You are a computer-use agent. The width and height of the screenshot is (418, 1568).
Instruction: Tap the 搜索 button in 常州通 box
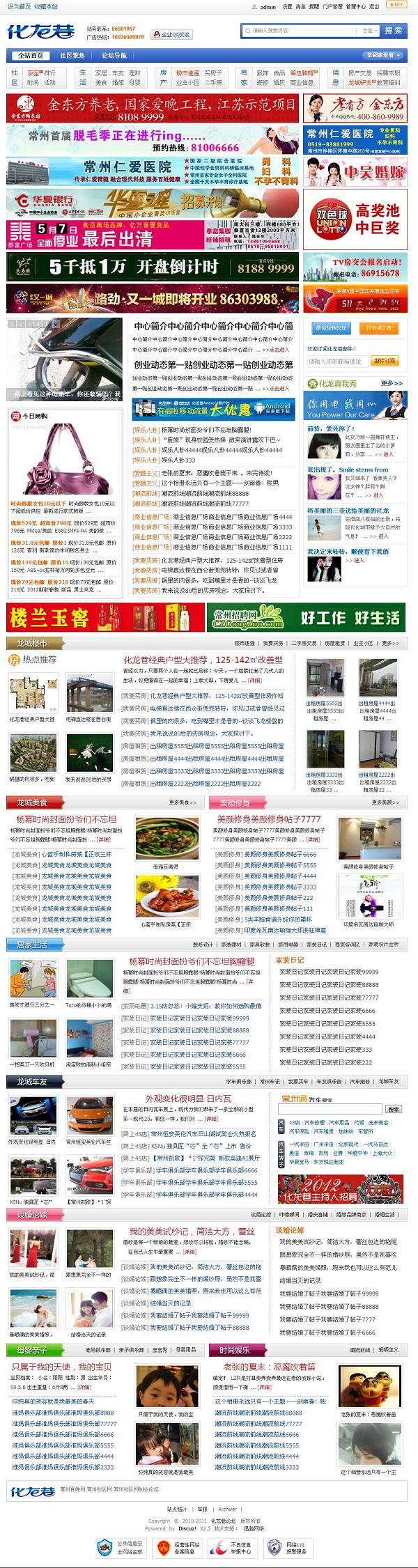(394, 1109)
